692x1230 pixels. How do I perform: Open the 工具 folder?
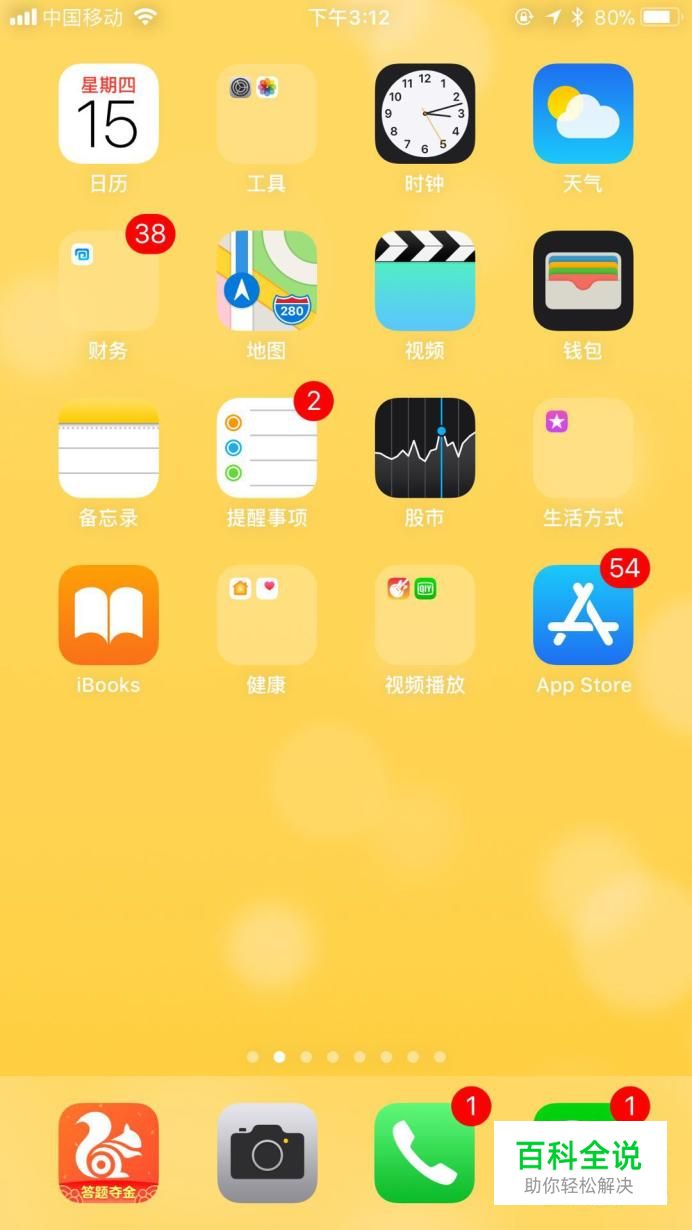point(266,114)
